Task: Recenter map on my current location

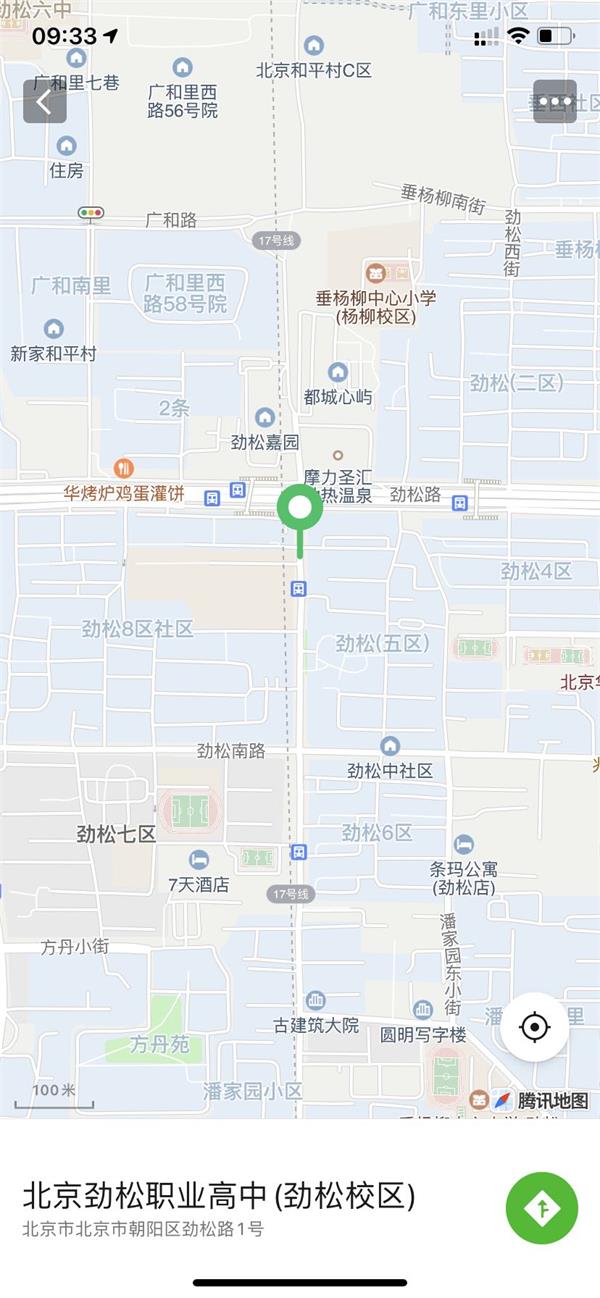Action: pos(535,1027)
